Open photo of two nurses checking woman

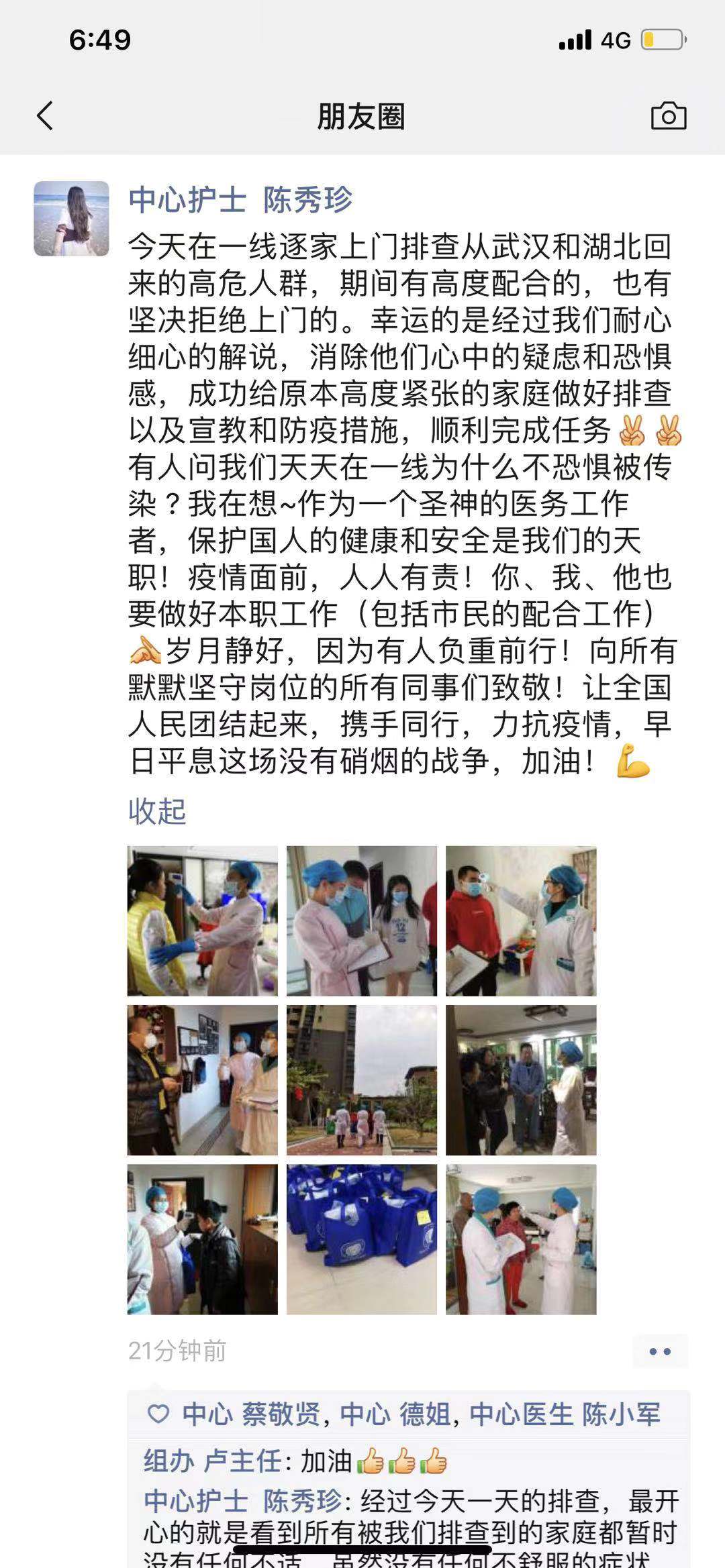pyautogui.click(x=521, y=1239)
